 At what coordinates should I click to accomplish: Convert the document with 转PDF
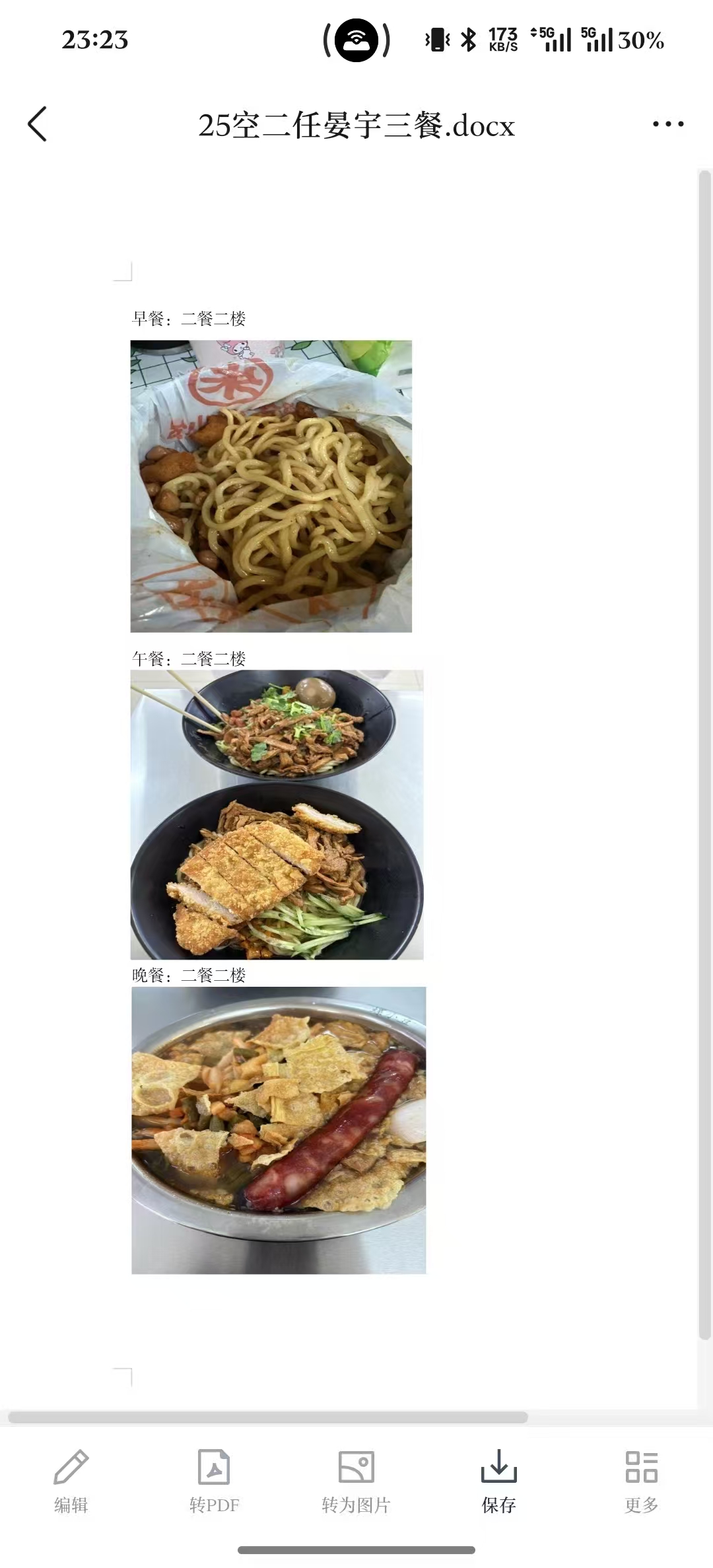pyautogui.click(x=214, y=1479)
